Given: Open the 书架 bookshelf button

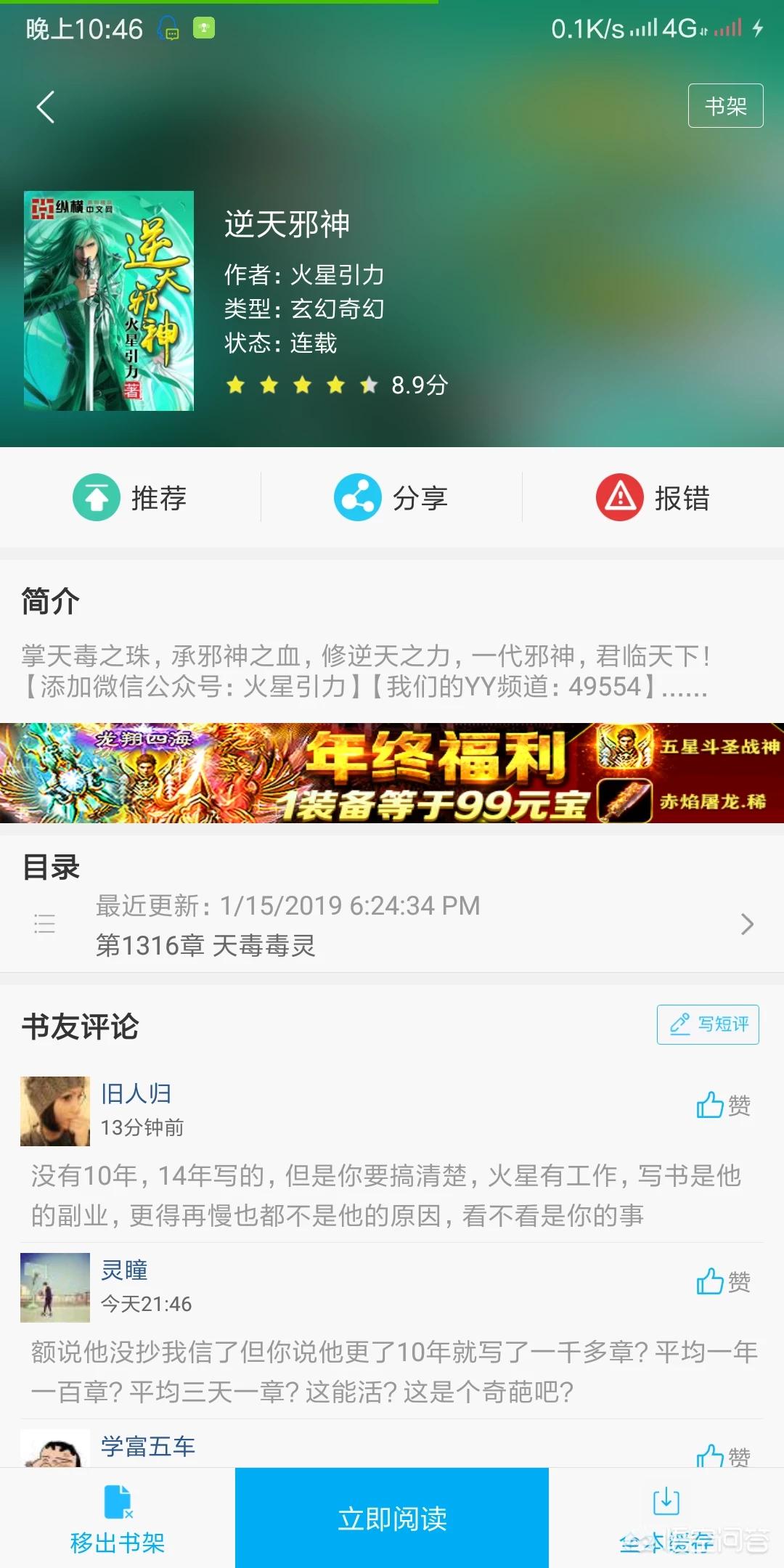Looking at the screenshot, I should click(725, 106).
